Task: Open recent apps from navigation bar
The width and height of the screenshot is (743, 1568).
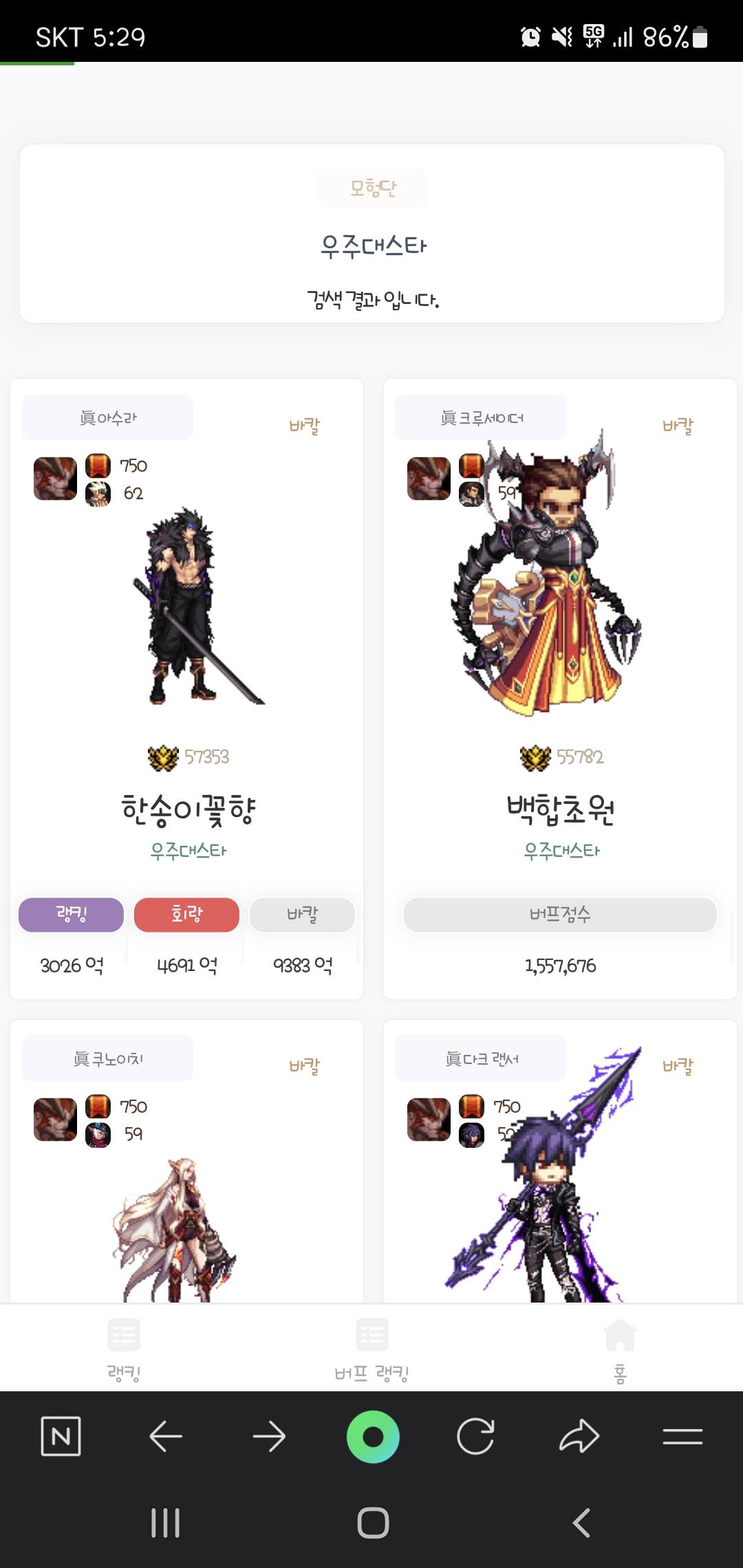Action: [x=165, y=1523]
